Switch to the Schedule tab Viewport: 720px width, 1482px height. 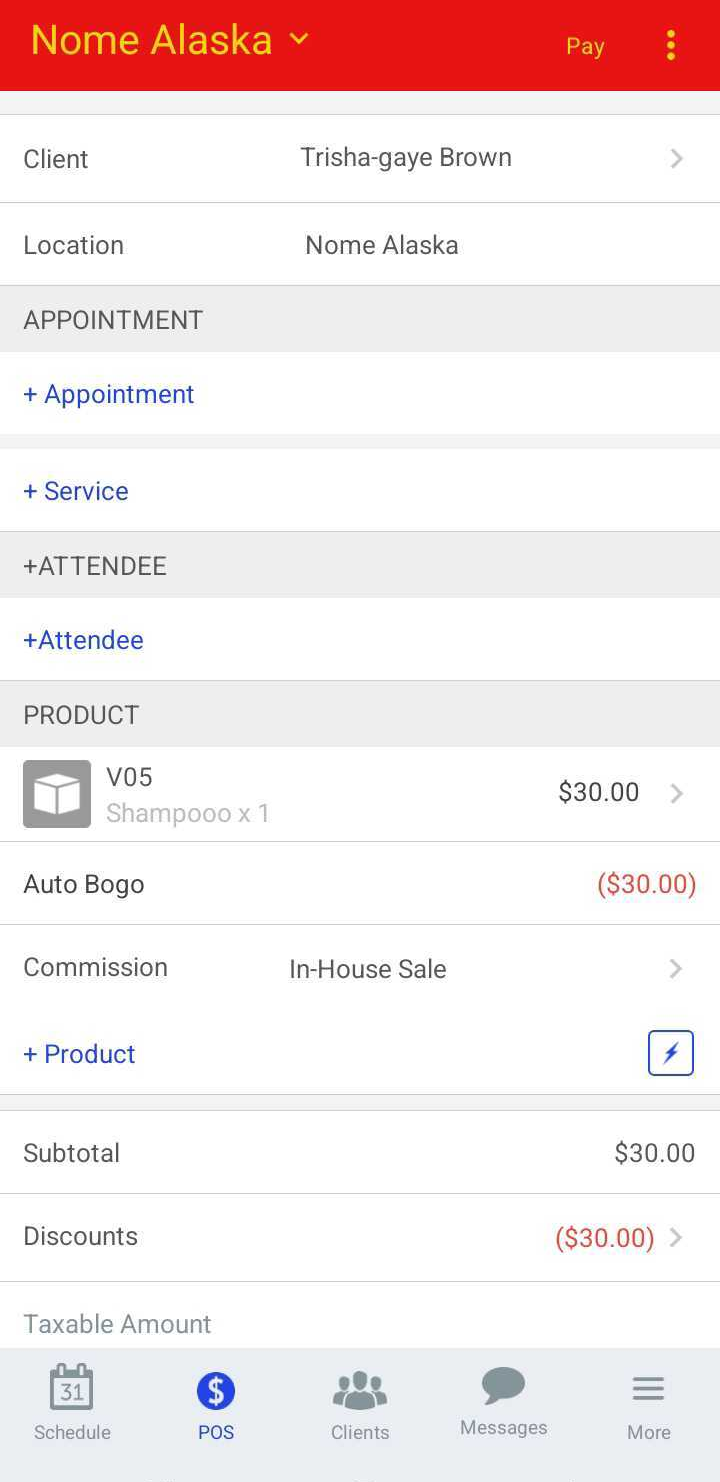click(x=72, y=1403)
